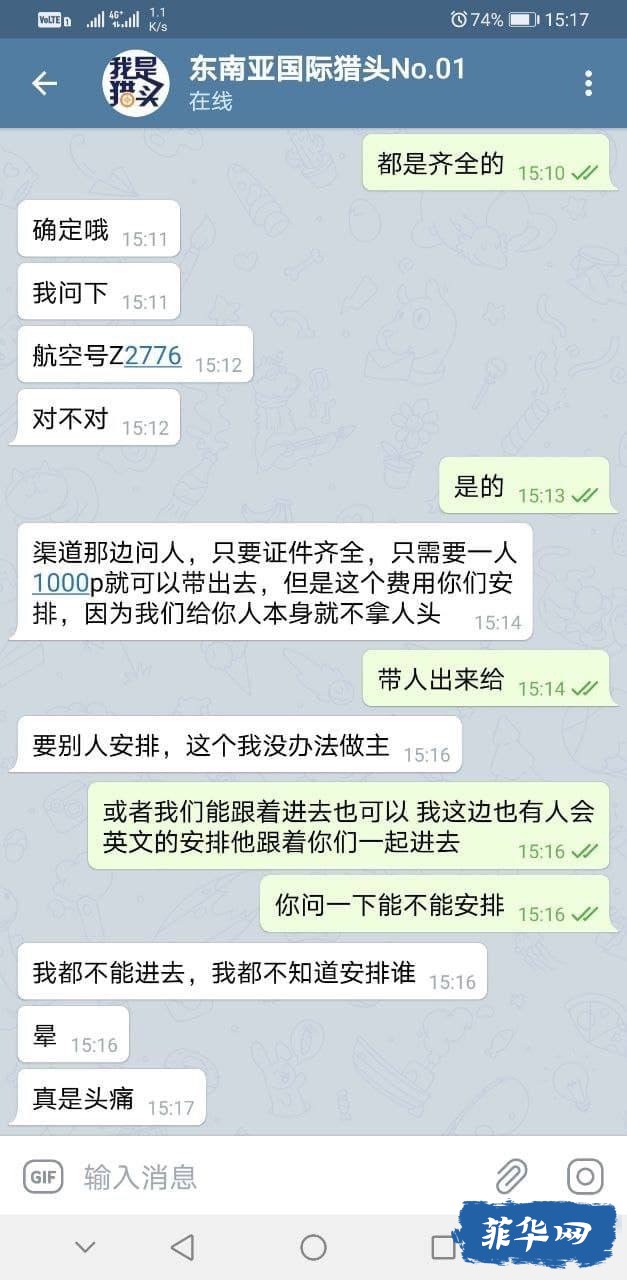
Task: Tap the 2776 linked number
Action: [152, 355]
